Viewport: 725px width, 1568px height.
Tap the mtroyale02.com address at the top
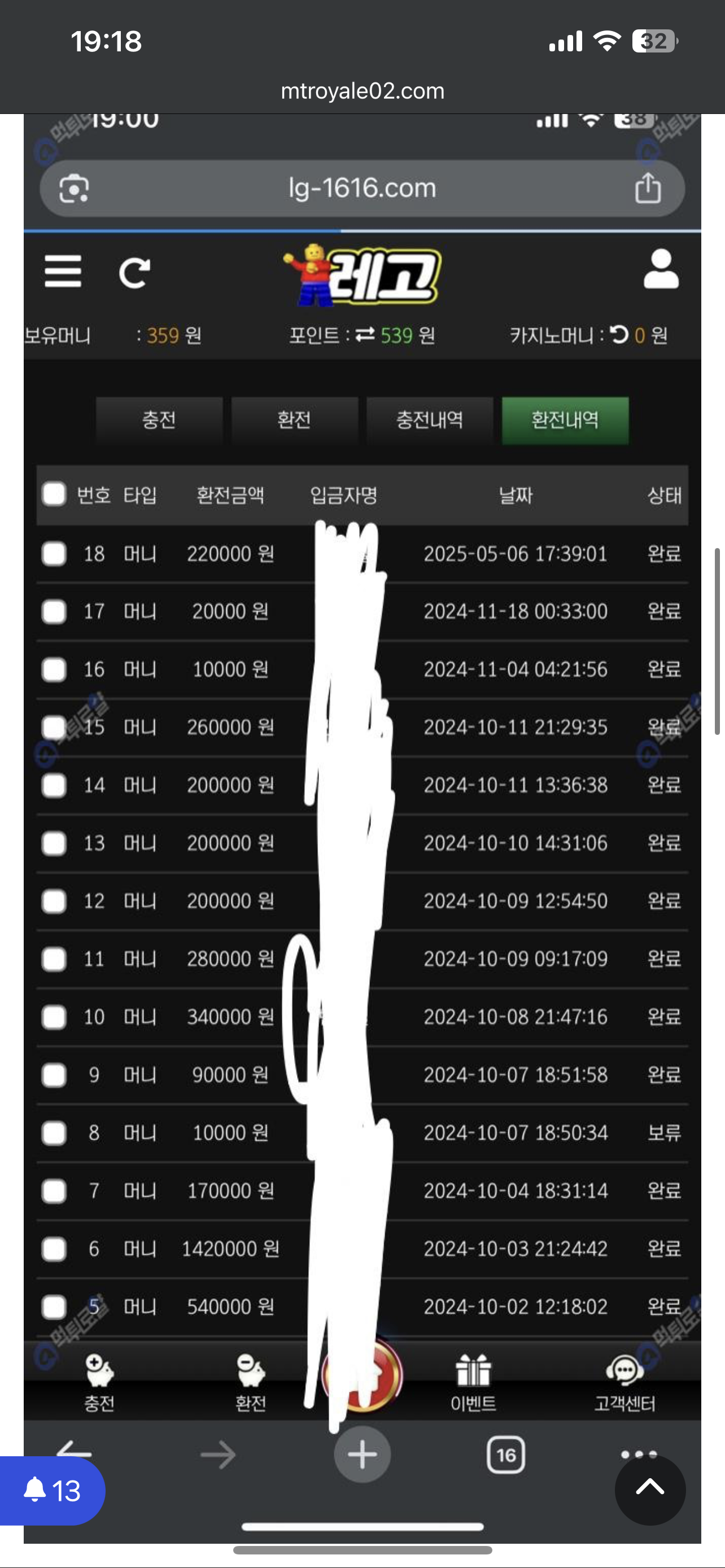tap(362, 91)
